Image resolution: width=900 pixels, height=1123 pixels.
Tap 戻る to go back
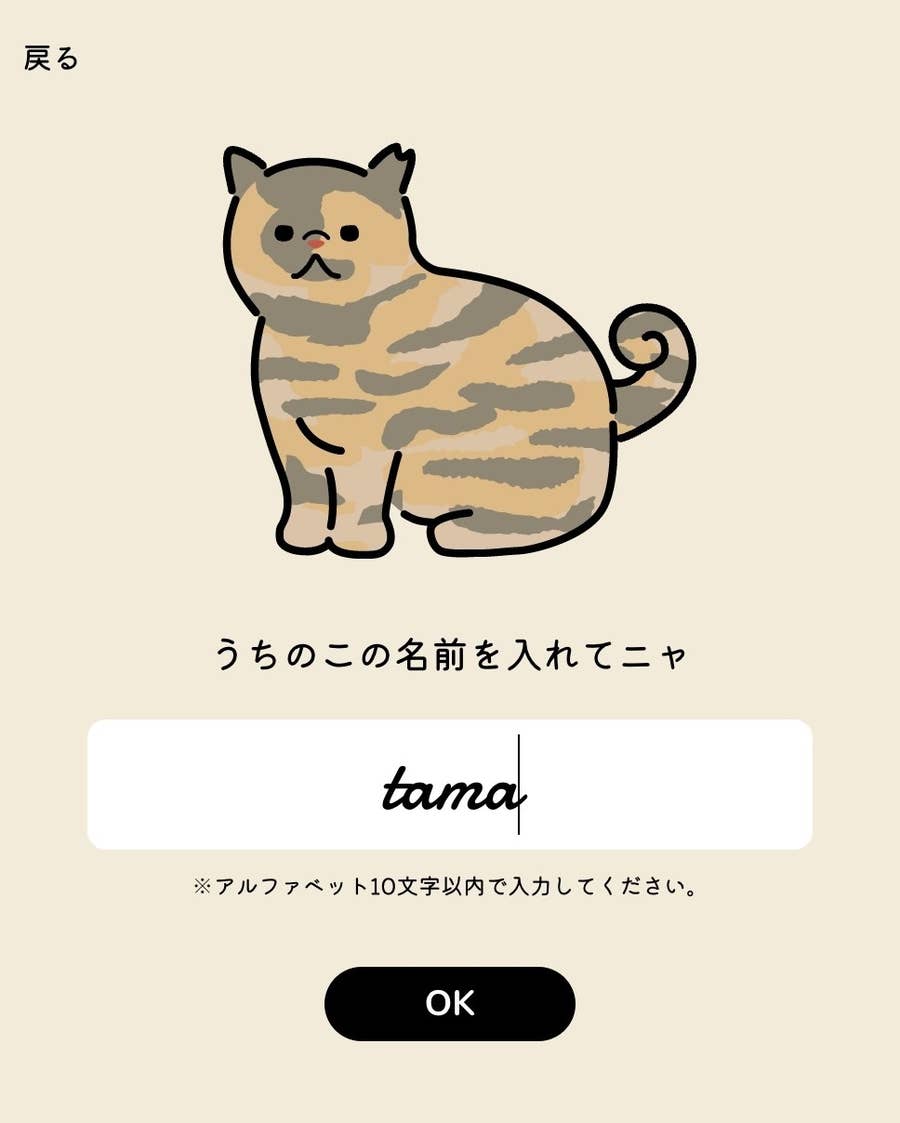51,59
